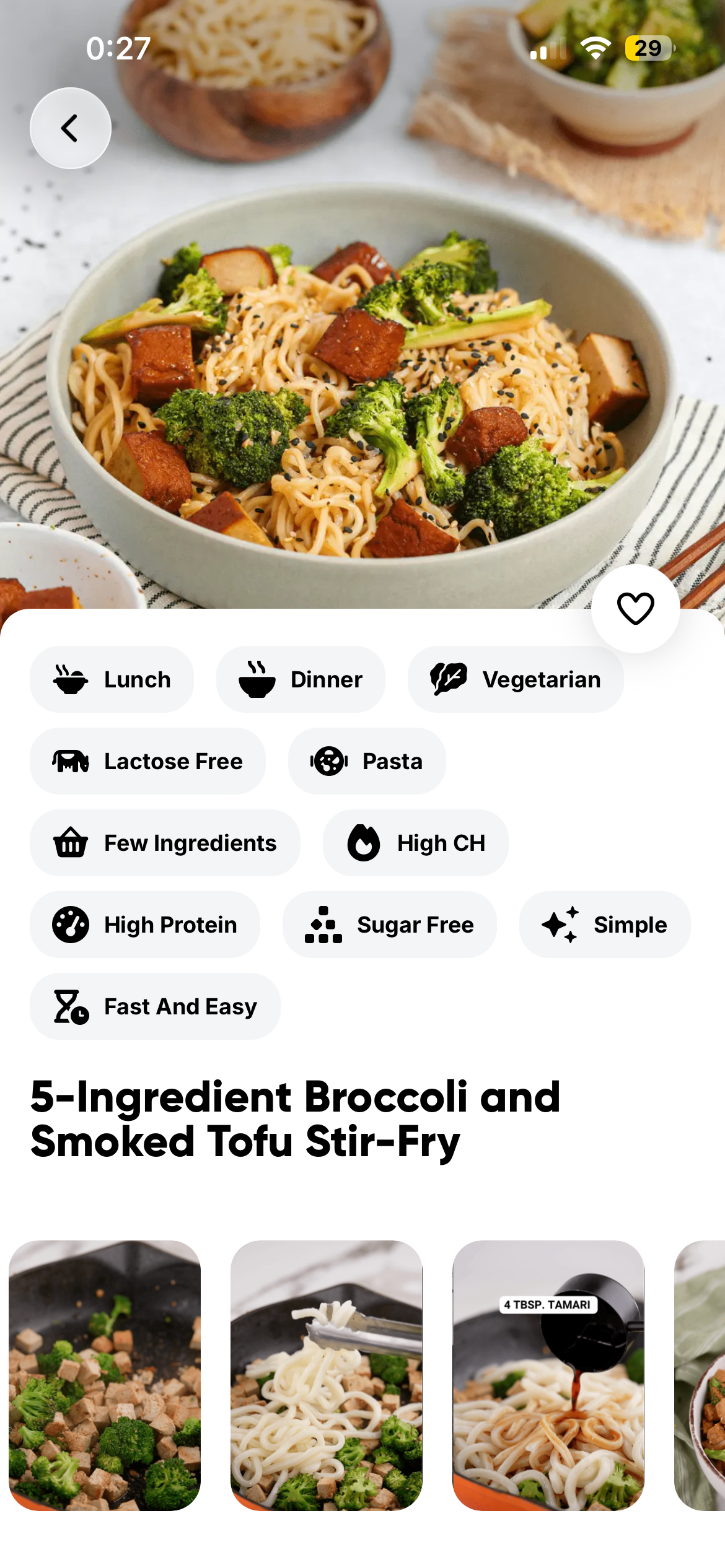Viewport: 725px width, 1568px height.
Task: Select the Lunch category chip
Action: (x=112, y=679)
